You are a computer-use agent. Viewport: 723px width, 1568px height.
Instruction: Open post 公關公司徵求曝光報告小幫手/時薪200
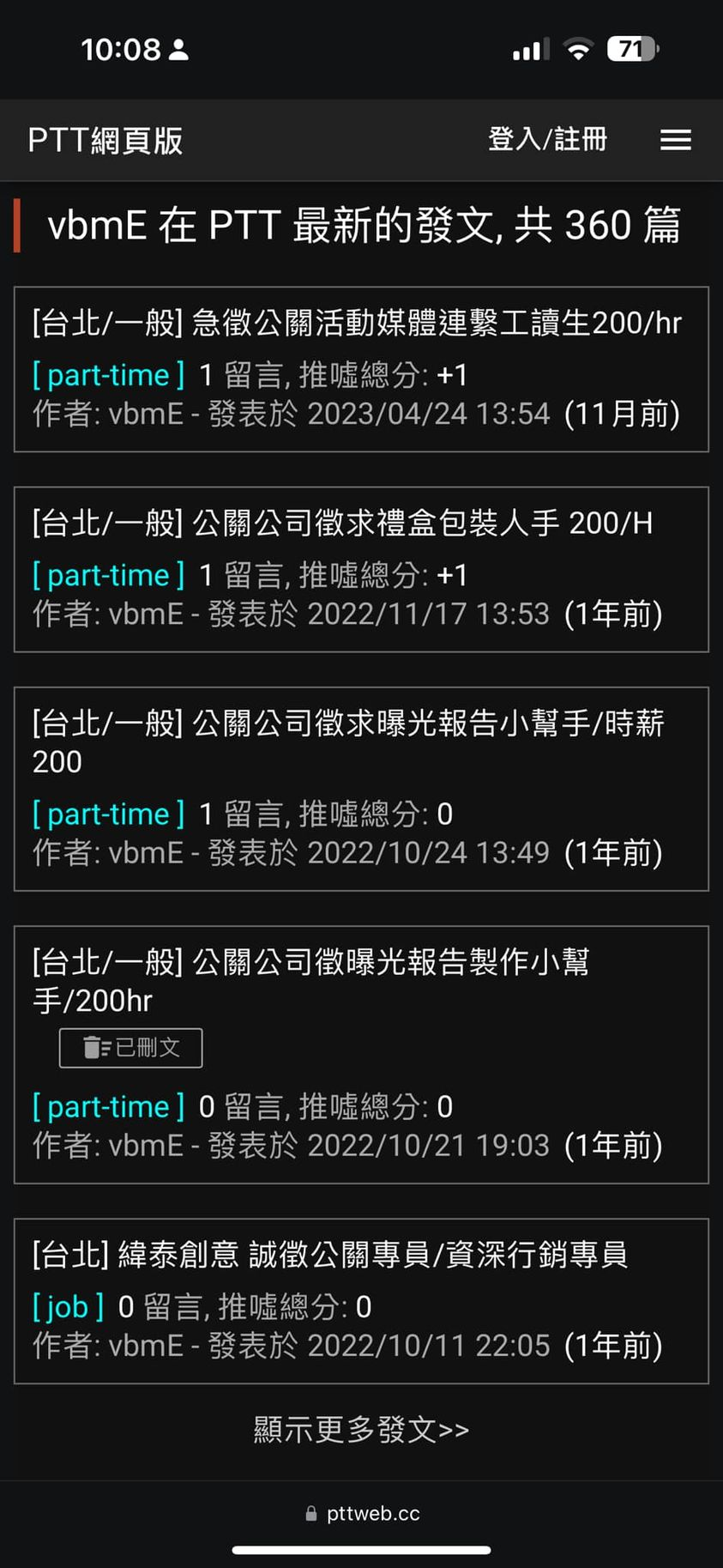tap(348, 742)
